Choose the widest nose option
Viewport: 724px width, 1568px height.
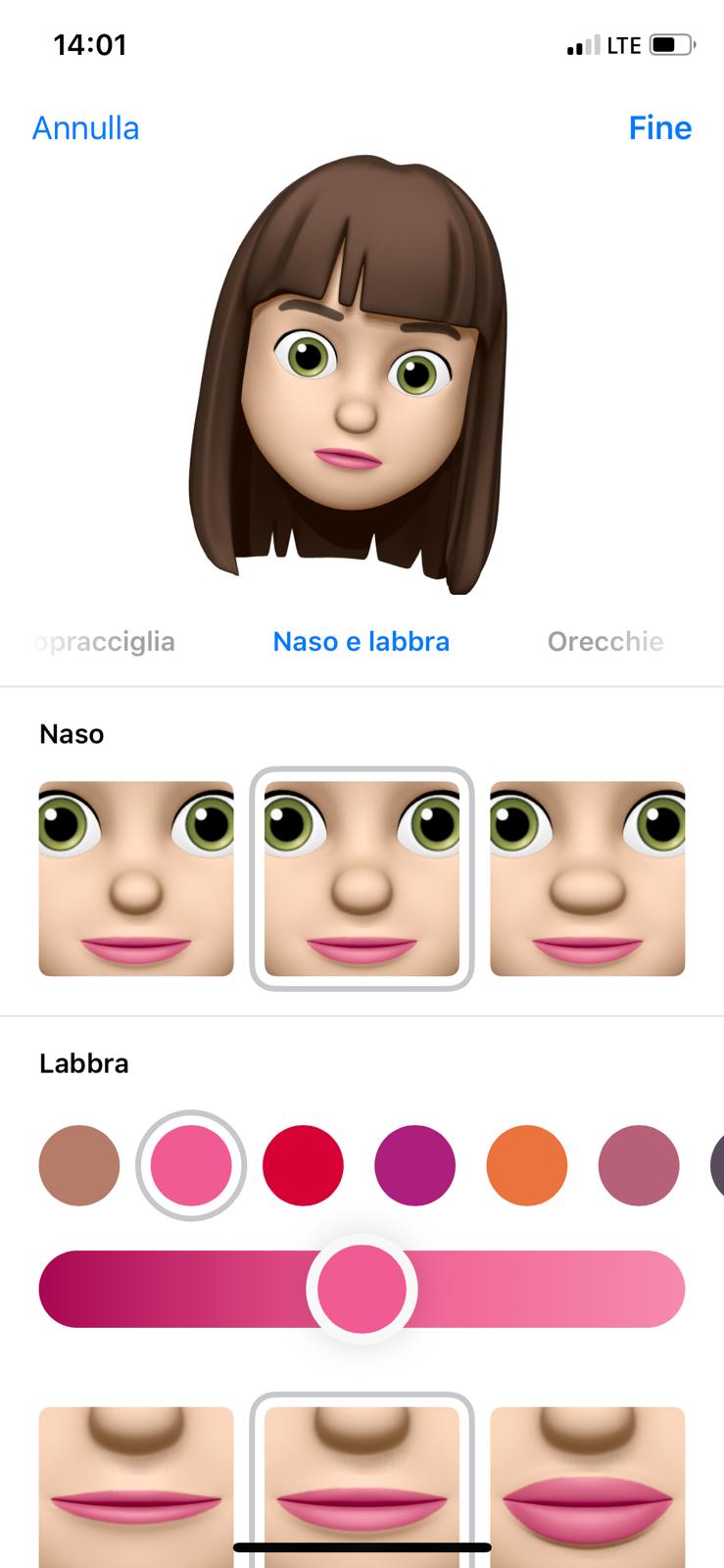(587, 878)
